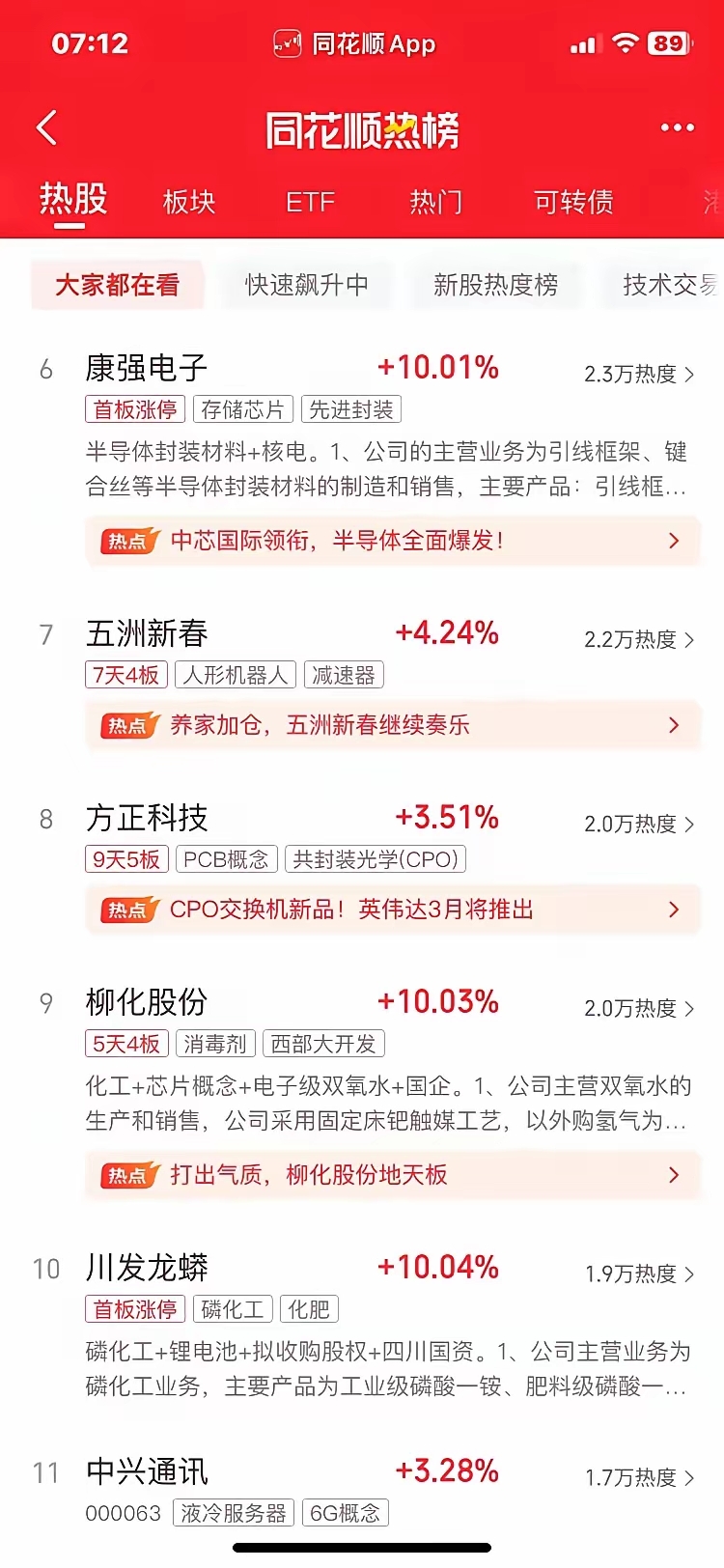The width and height of the screenshot is (724, 1568).
Task: Expand details via chevron next to 2.3万热度
Action: [x=689, y=368]
